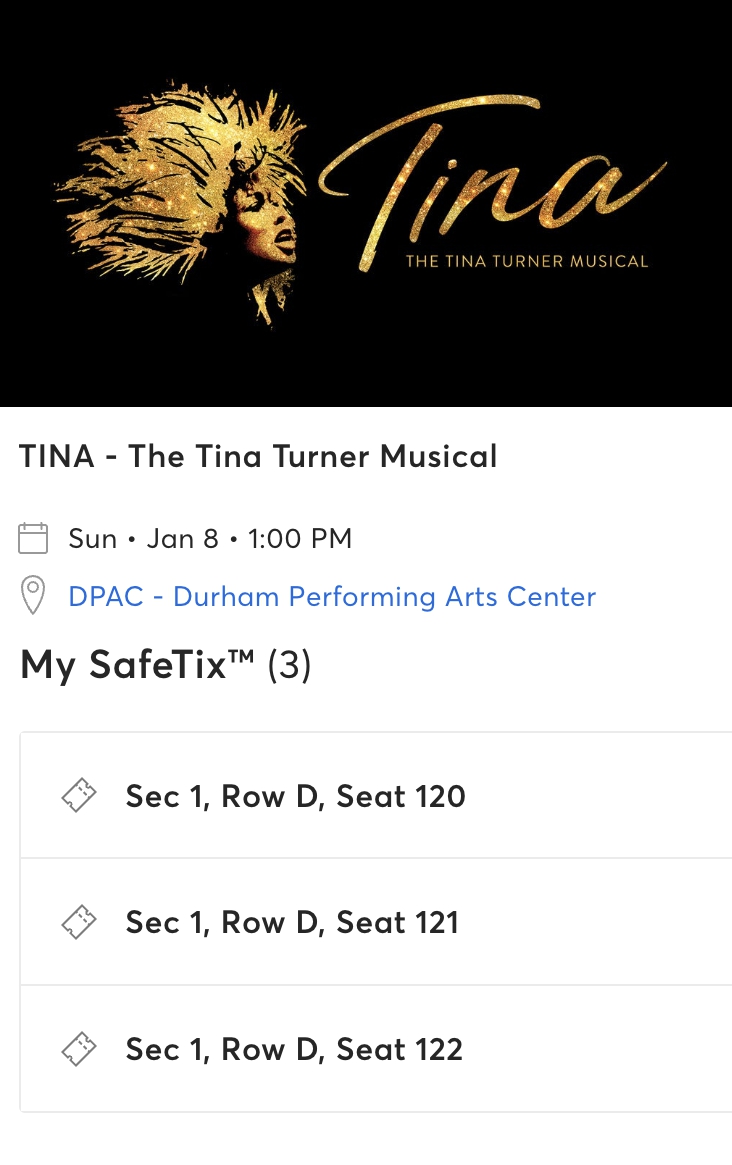Open Seat 120 ticket details
The image size is (732, 1165).
[x=295, y=795]
